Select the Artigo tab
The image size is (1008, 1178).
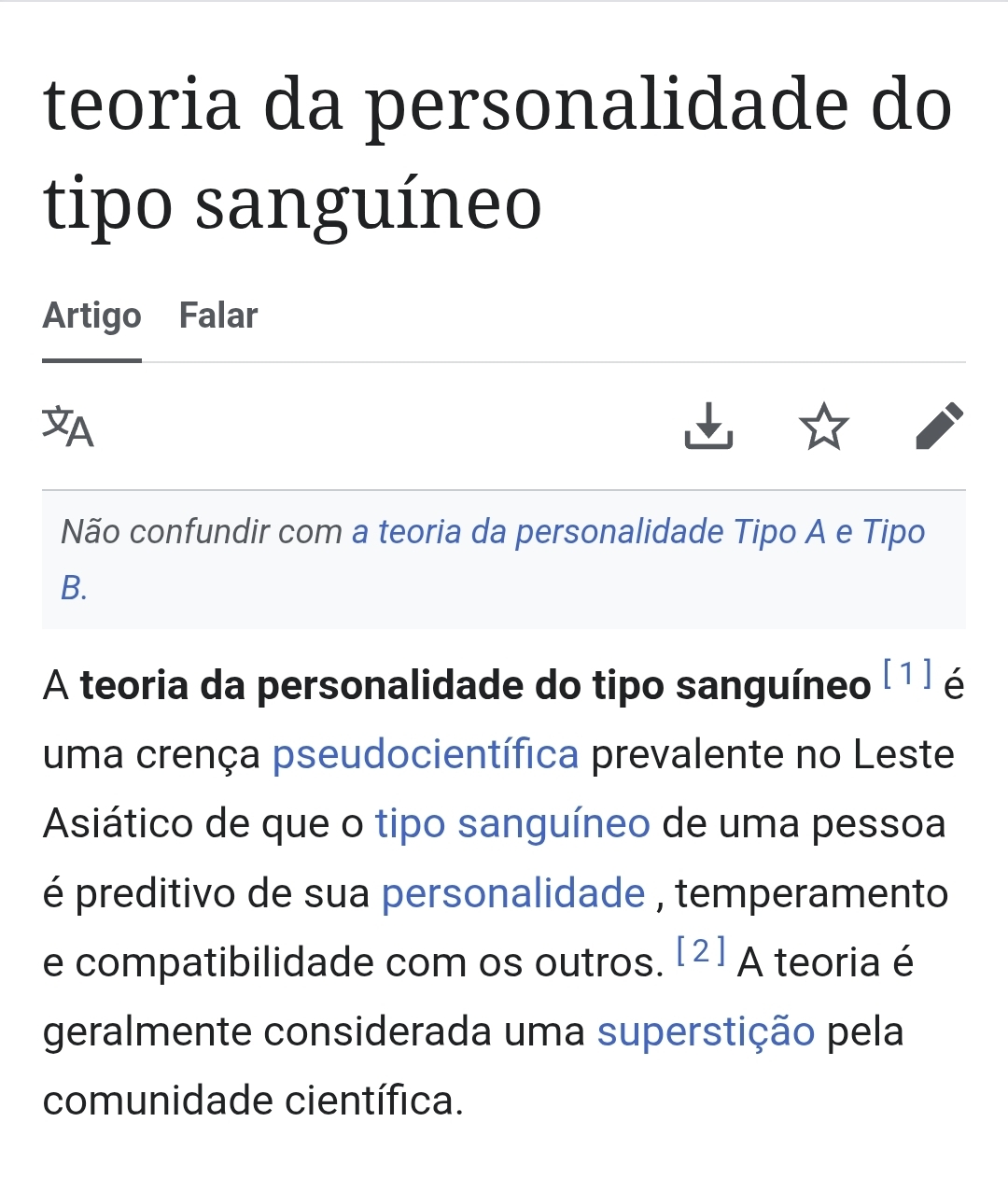tap(91, 316)
